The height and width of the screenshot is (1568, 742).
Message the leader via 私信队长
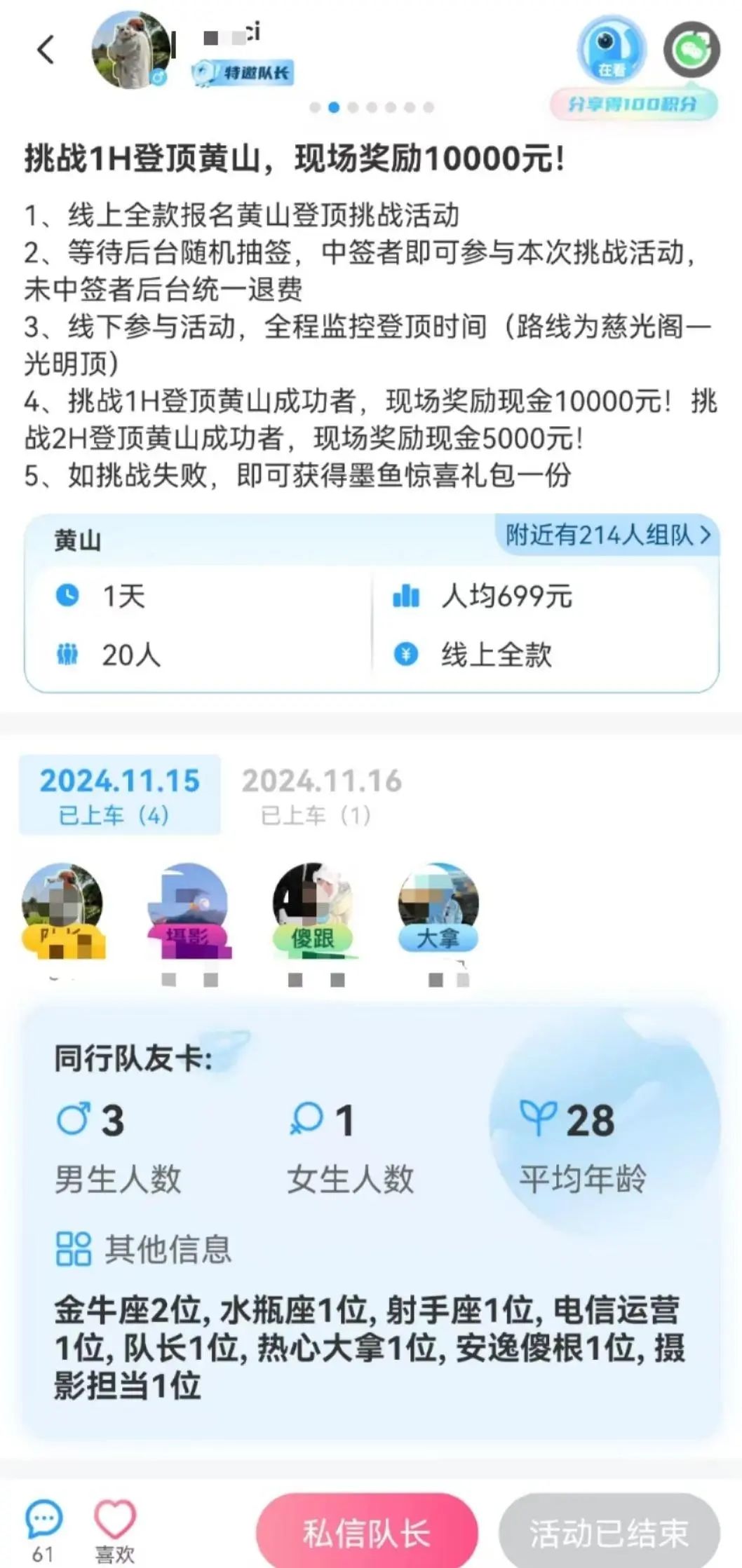coord(367,1533)
